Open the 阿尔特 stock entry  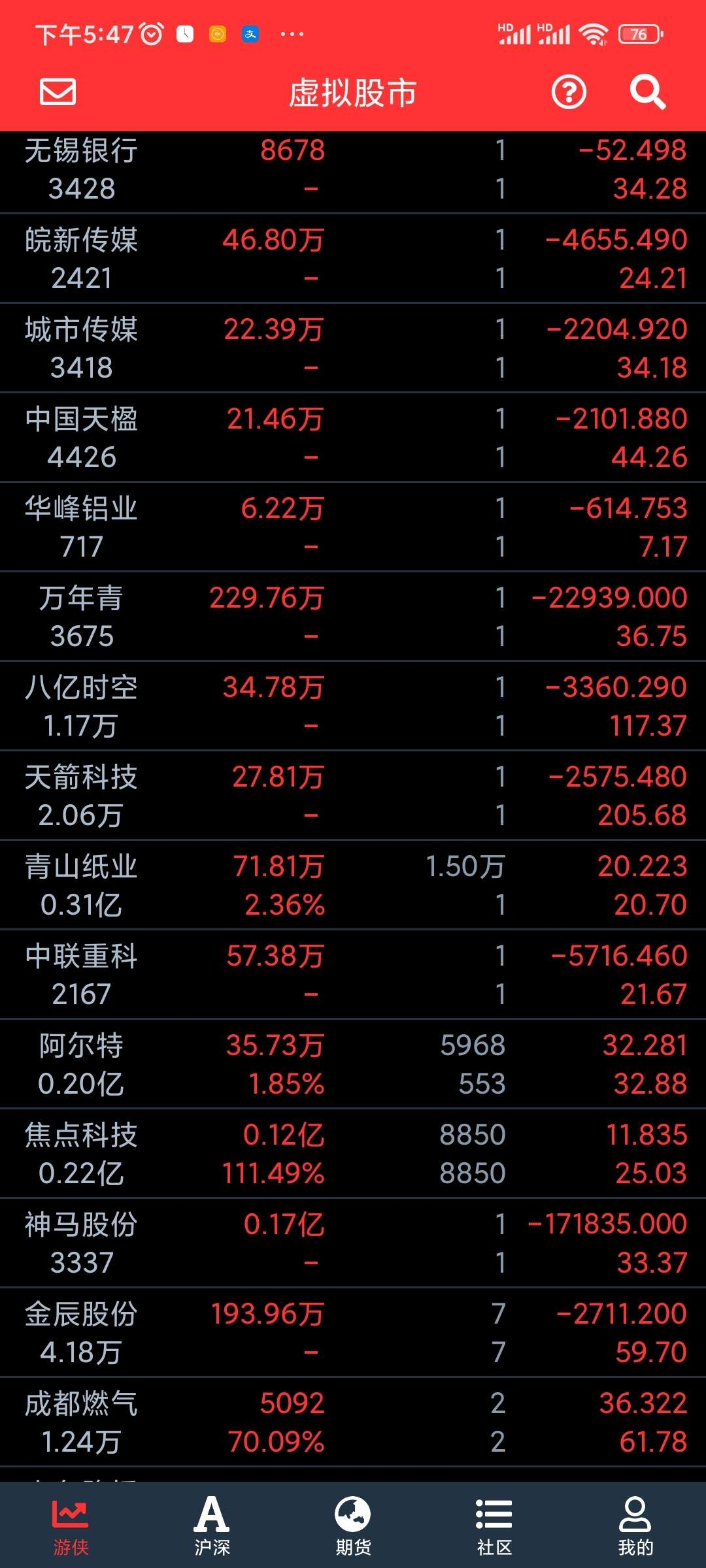353,1064
